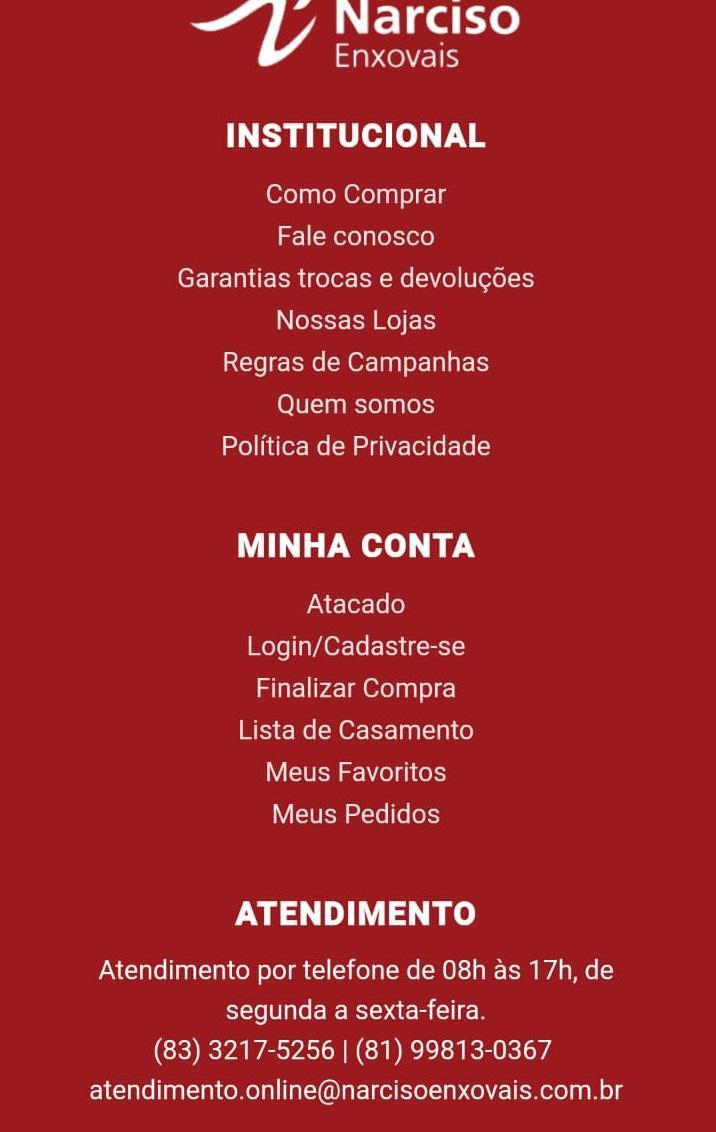This screenshot has width=716, height=1132.
Task: Open Lista de Casamento
Action: [356, 730]
